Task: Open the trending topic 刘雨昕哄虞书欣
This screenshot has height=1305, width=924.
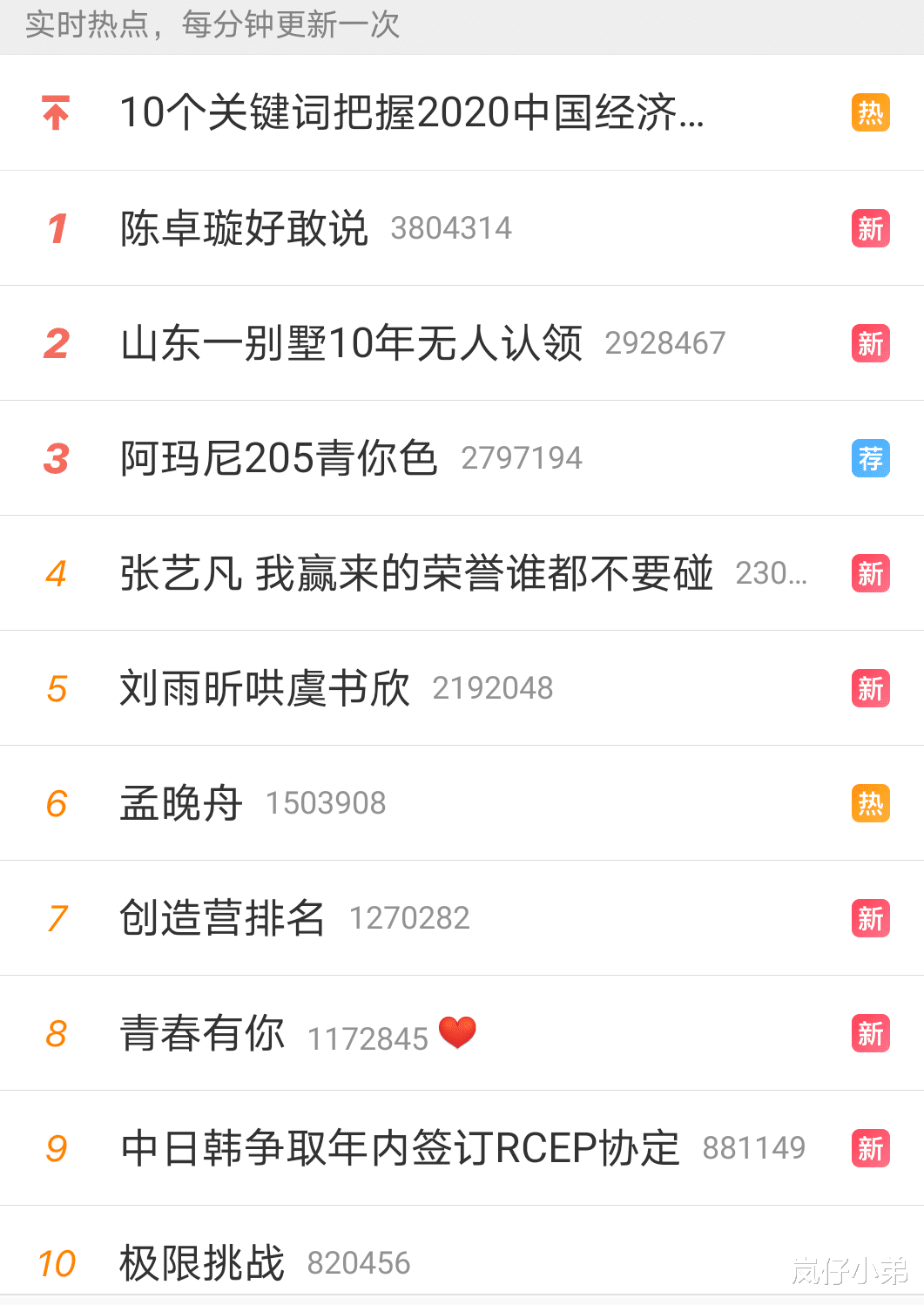Action: tap(264, 687)
